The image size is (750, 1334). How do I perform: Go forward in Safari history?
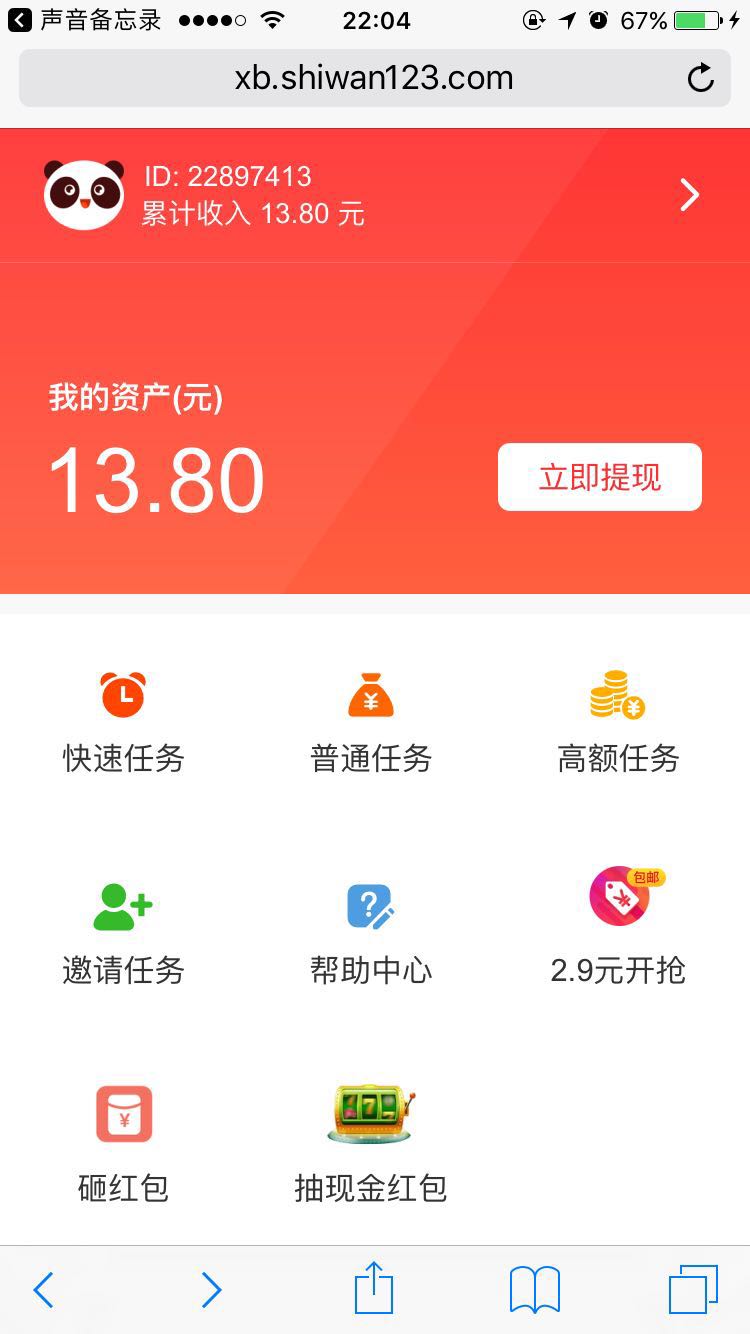click(x=211, y=1290)
